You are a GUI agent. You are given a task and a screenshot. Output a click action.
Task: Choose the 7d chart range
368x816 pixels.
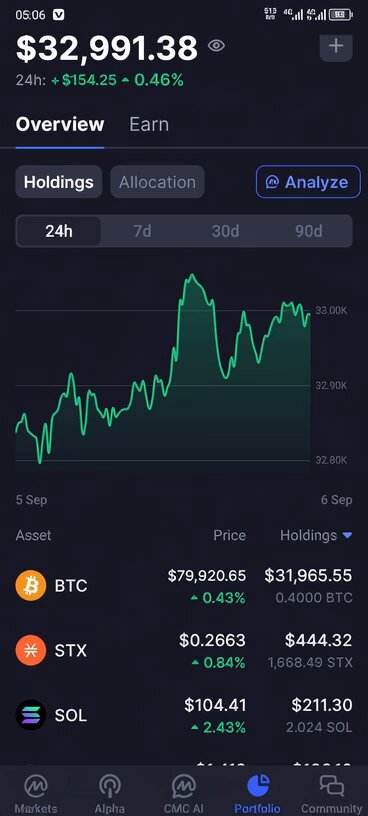(142, 231)
